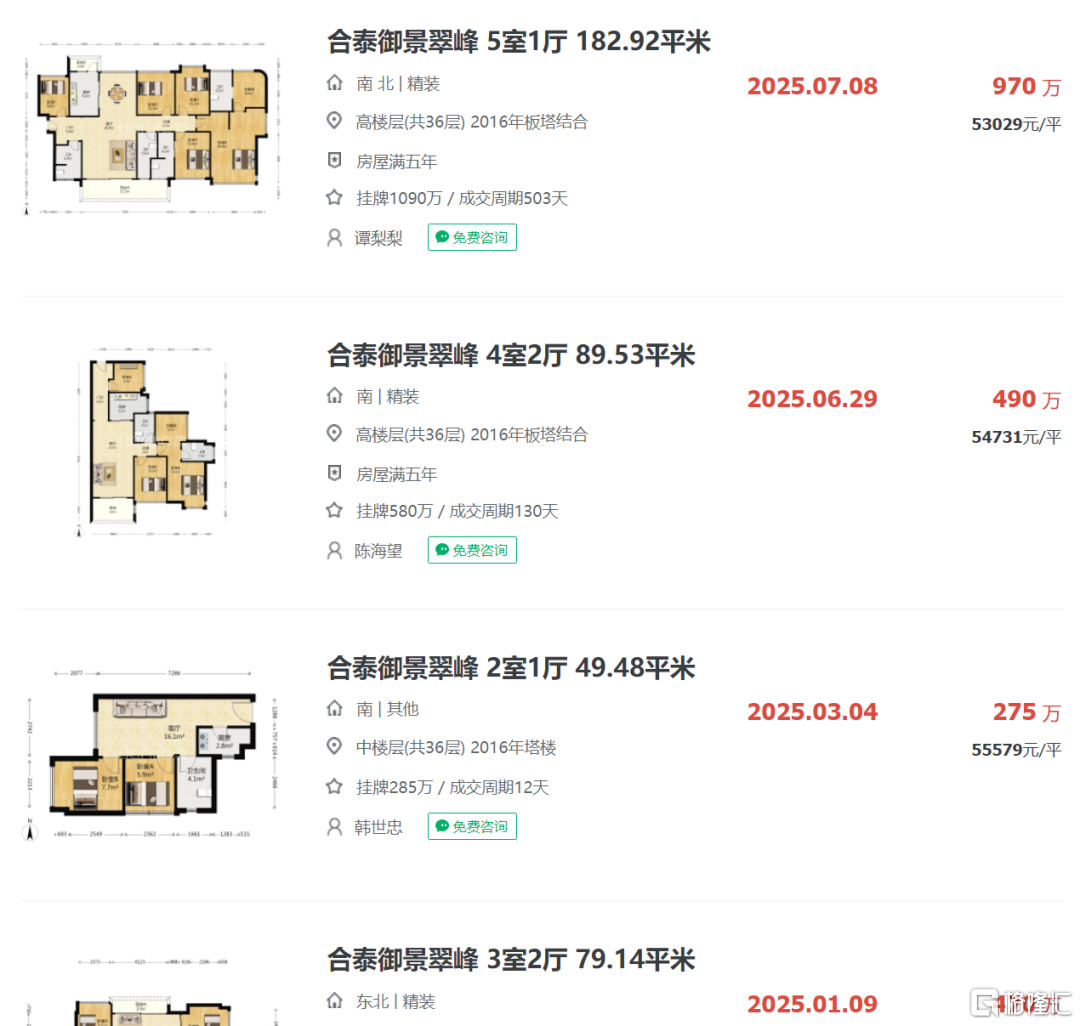The height and width of the screenshot is (1026, 1080).
Task: View floor plan of the 182.92平米 listing
Action: pyautogui.click(x=148, y=130)
